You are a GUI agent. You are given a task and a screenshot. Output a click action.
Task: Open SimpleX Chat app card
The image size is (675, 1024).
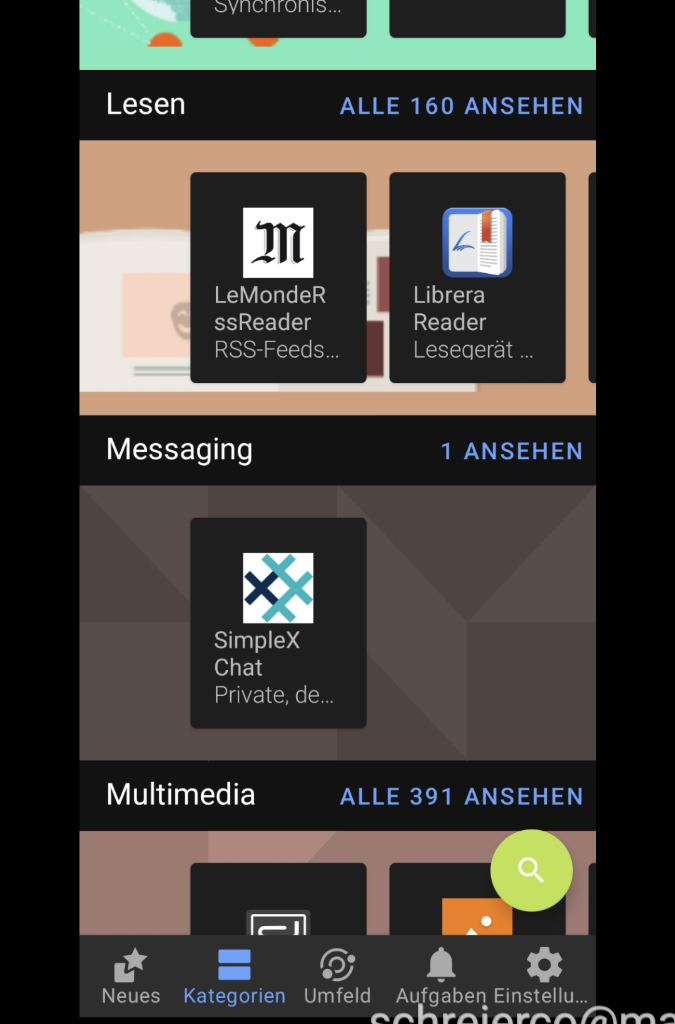278,623
